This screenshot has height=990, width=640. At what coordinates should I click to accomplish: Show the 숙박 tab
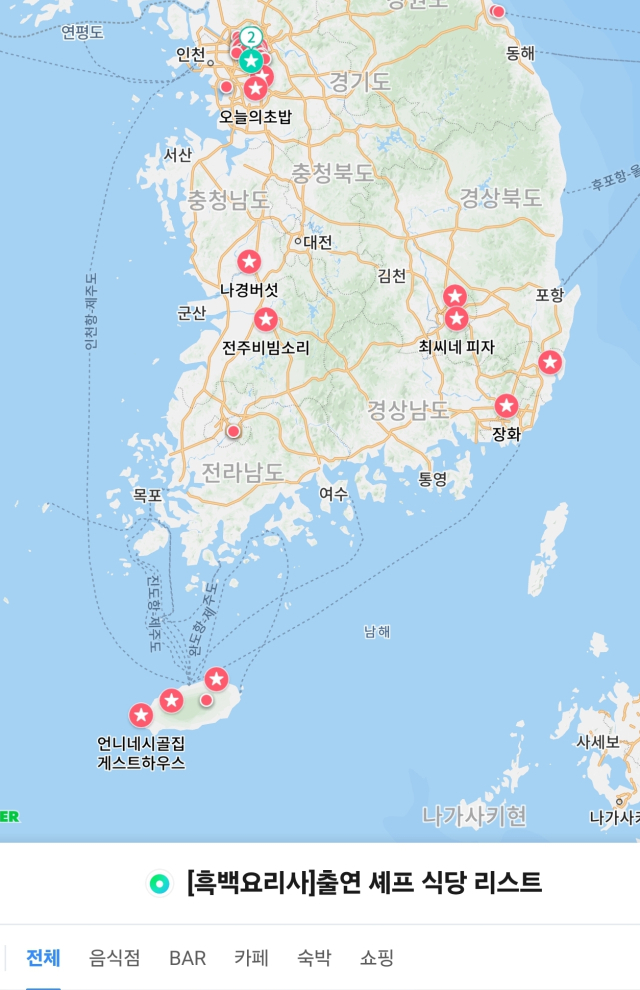[x=314, y=958]
